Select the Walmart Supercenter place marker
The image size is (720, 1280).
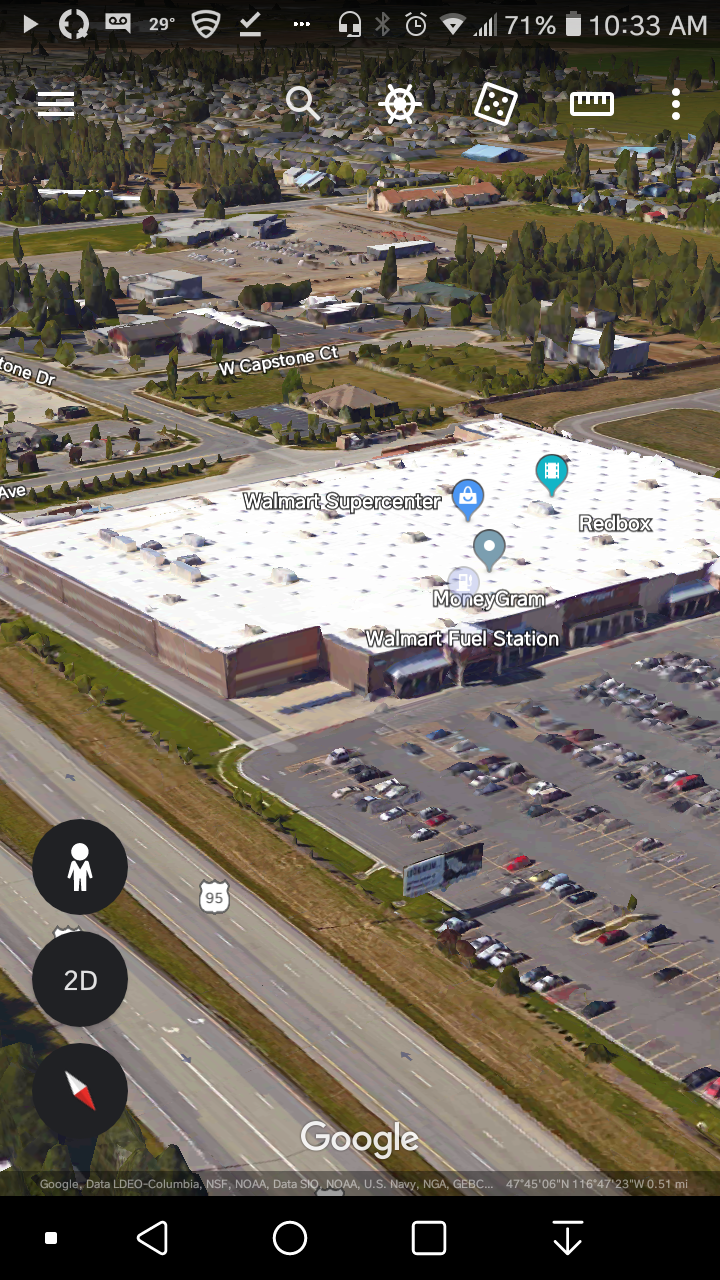click(x=468, y=499)
